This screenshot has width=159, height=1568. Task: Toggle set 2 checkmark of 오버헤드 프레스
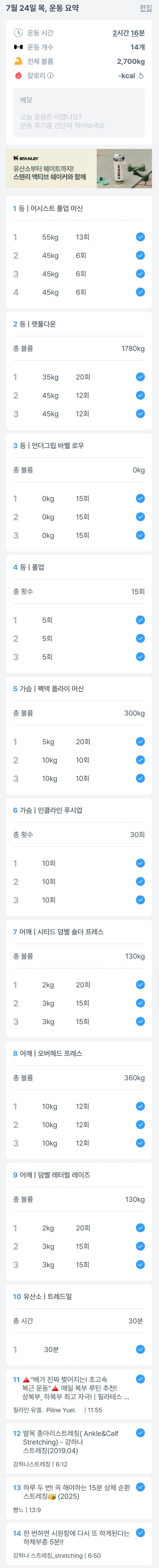coord(140,1124)
